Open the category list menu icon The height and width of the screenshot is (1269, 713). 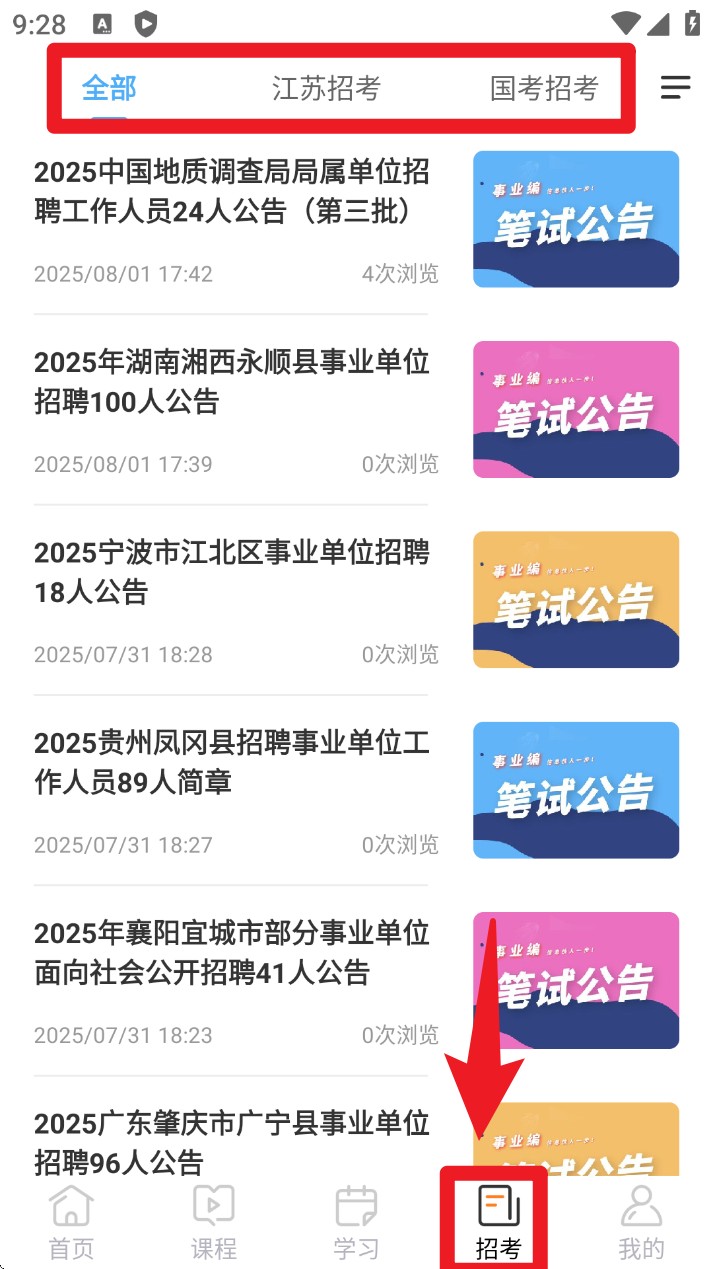676,88
